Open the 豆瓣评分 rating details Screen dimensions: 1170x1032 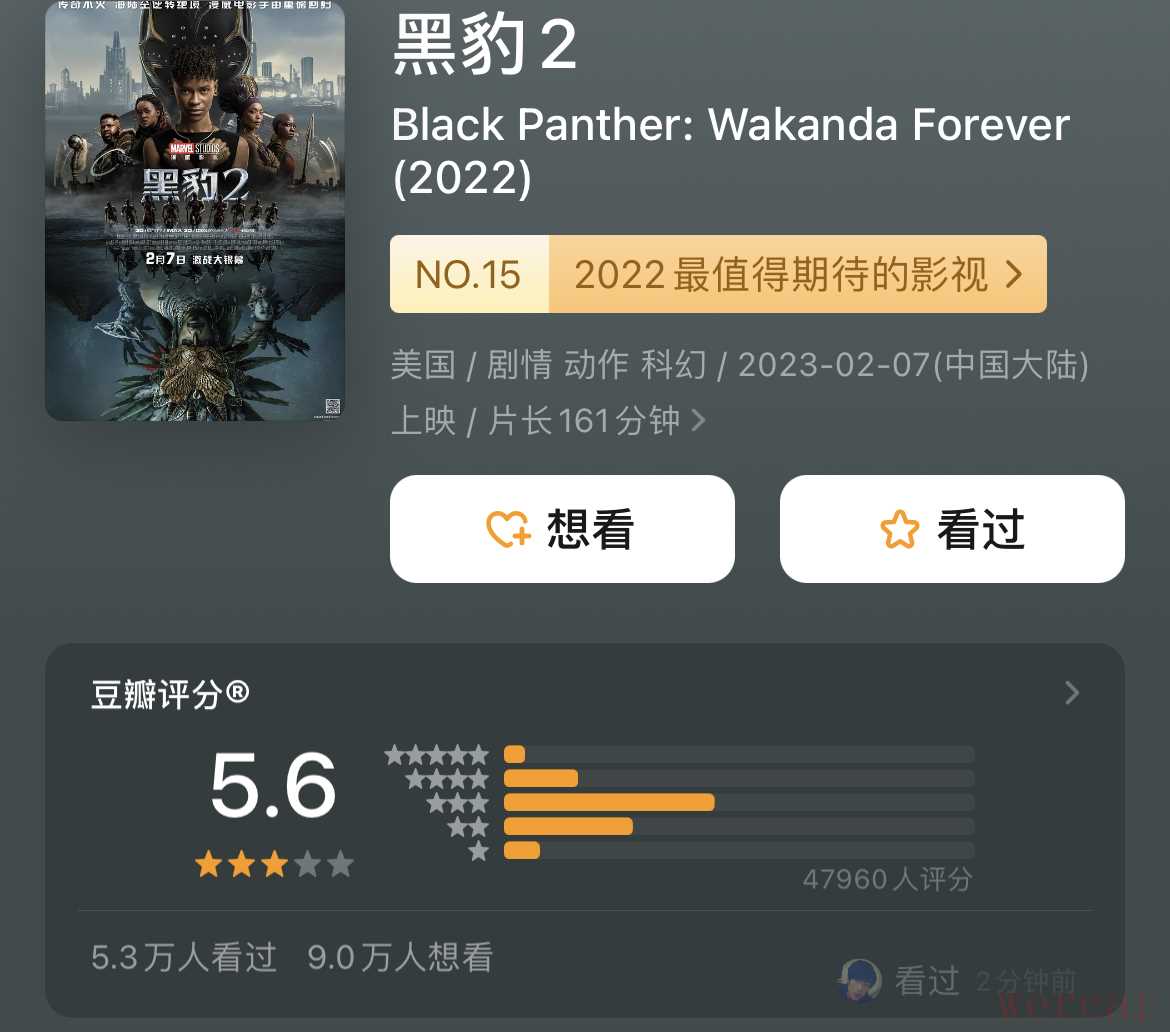(1071, 693)
